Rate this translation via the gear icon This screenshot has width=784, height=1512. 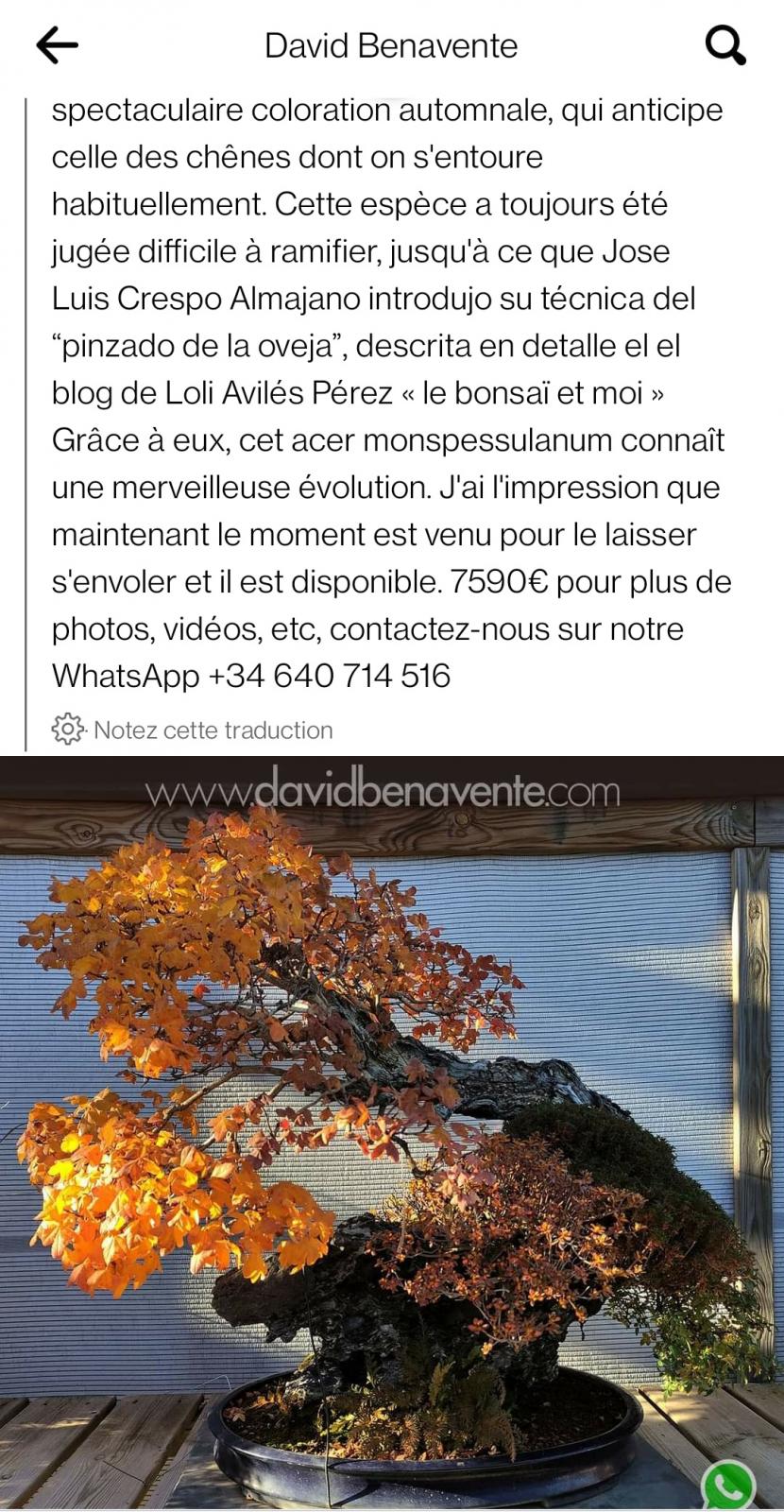click(x=68, y=730)
